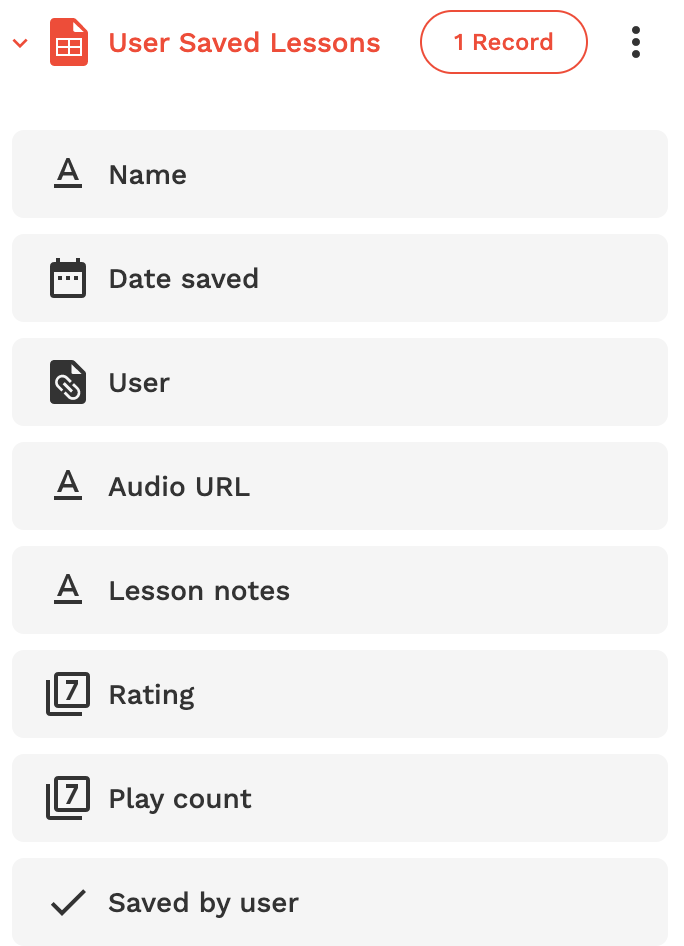Open the Rating number property
Screen dimensions: 684x946
click(339, 694)
